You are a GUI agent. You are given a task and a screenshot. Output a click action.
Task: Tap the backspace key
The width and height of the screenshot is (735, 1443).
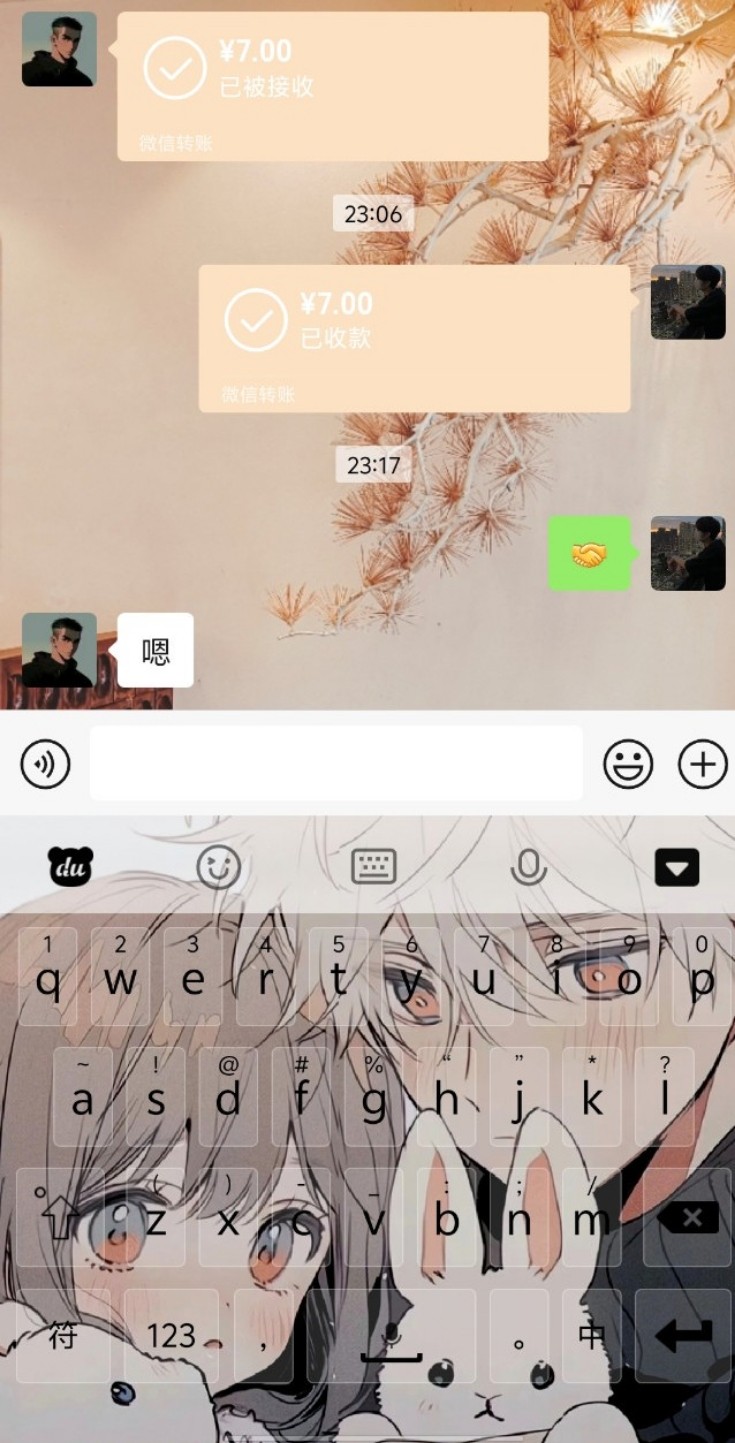[690, 1218]
